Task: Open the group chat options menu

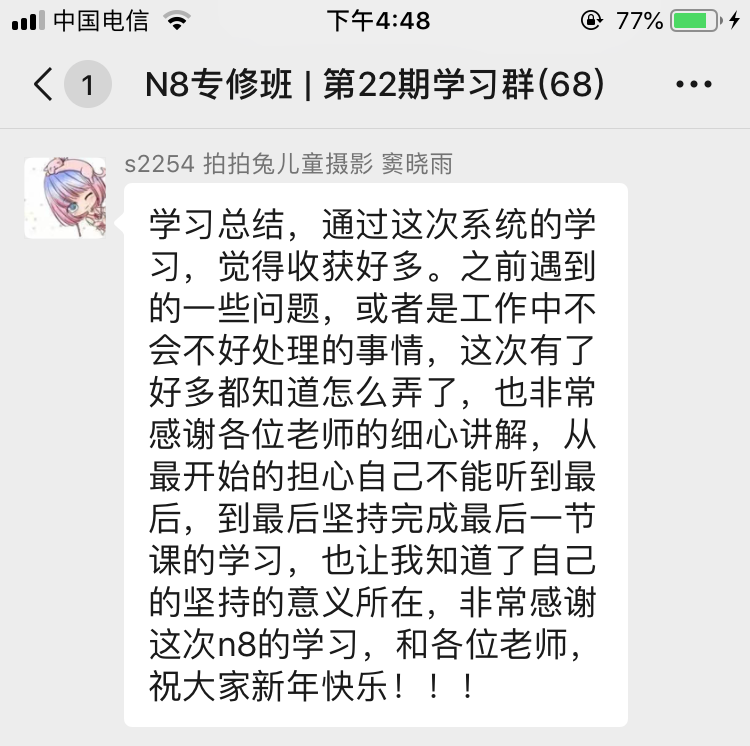Action: click(694, 85)
